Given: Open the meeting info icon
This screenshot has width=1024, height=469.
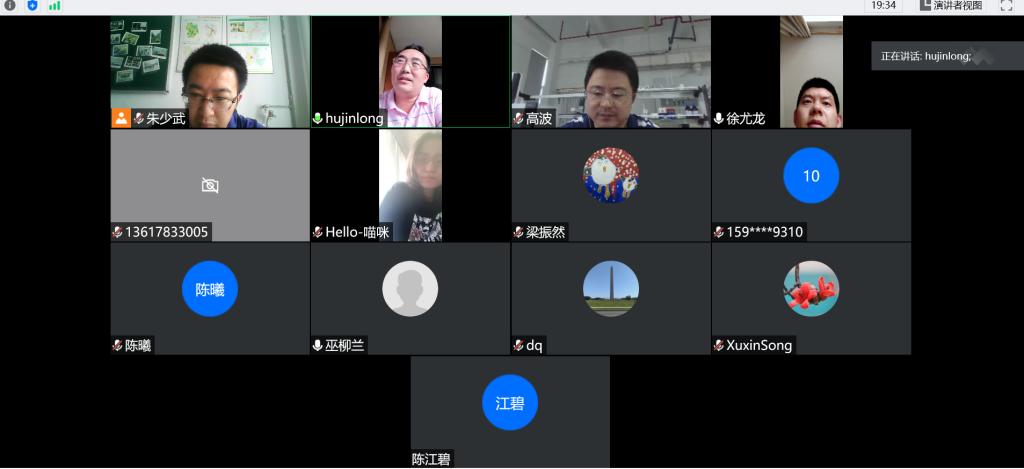Looking at the screenshot, I should tap(10, 5).
